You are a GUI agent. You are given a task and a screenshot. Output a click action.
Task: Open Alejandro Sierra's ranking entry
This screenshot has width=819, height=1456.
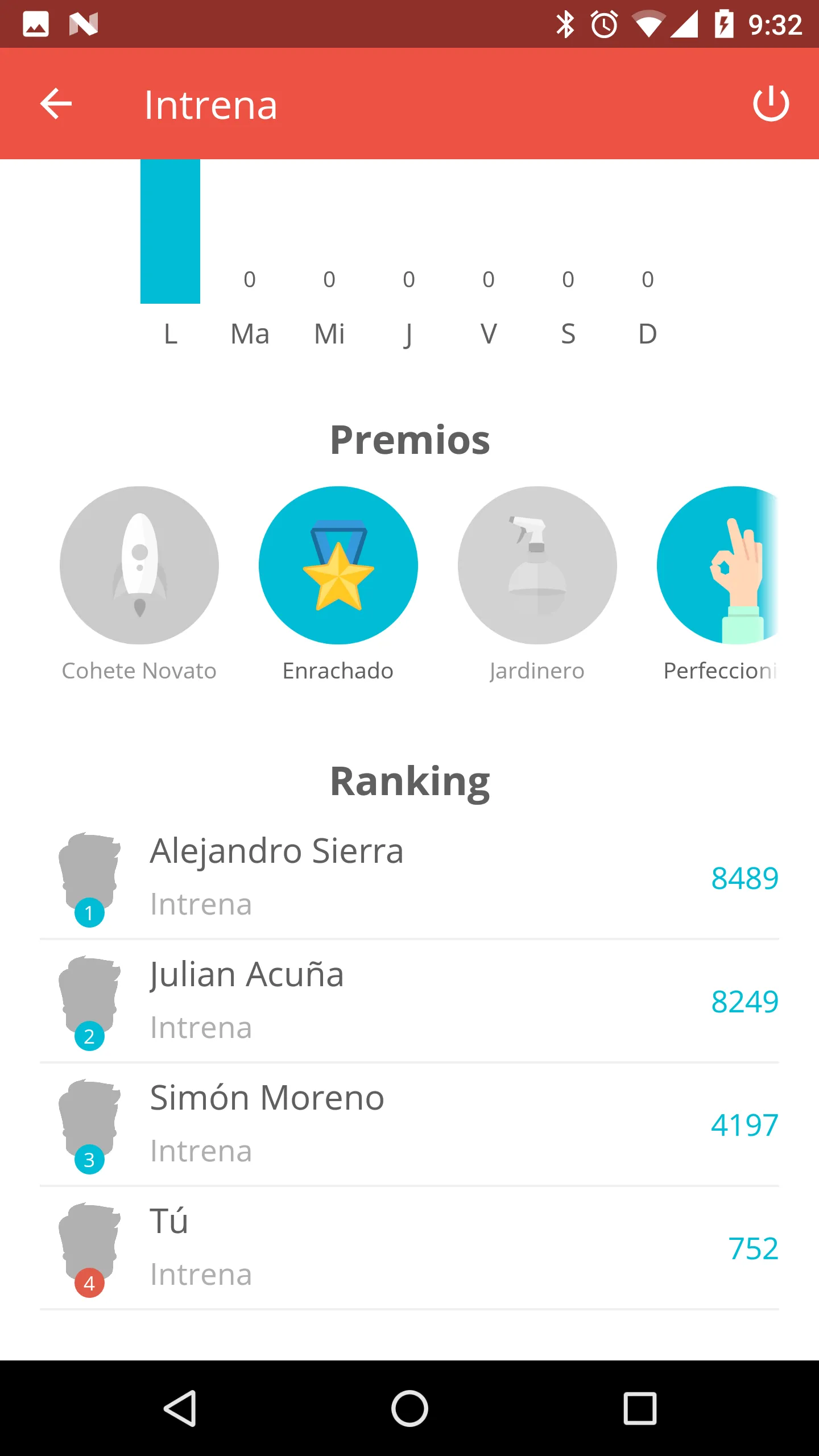[x=409, y=878]
